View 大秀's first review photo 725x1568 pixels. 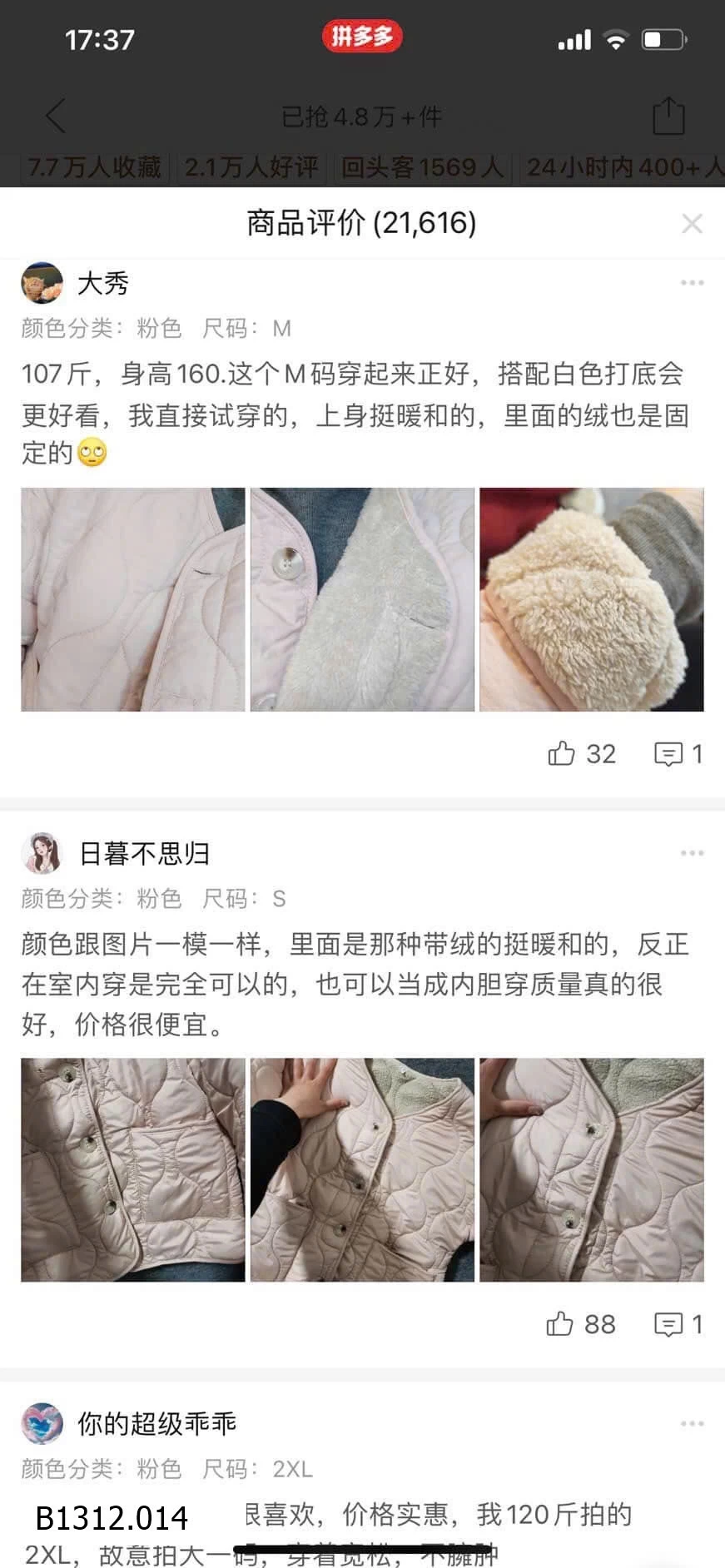[x=133, y=599]
